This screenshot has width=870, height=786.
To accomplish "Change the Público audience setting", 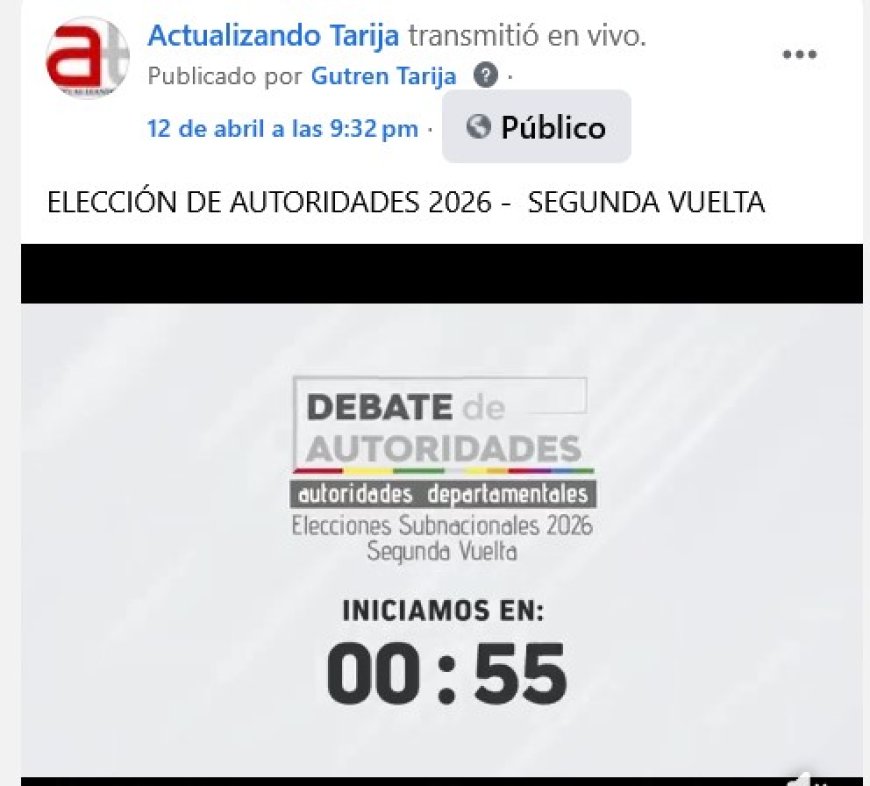I will [537, 127].
